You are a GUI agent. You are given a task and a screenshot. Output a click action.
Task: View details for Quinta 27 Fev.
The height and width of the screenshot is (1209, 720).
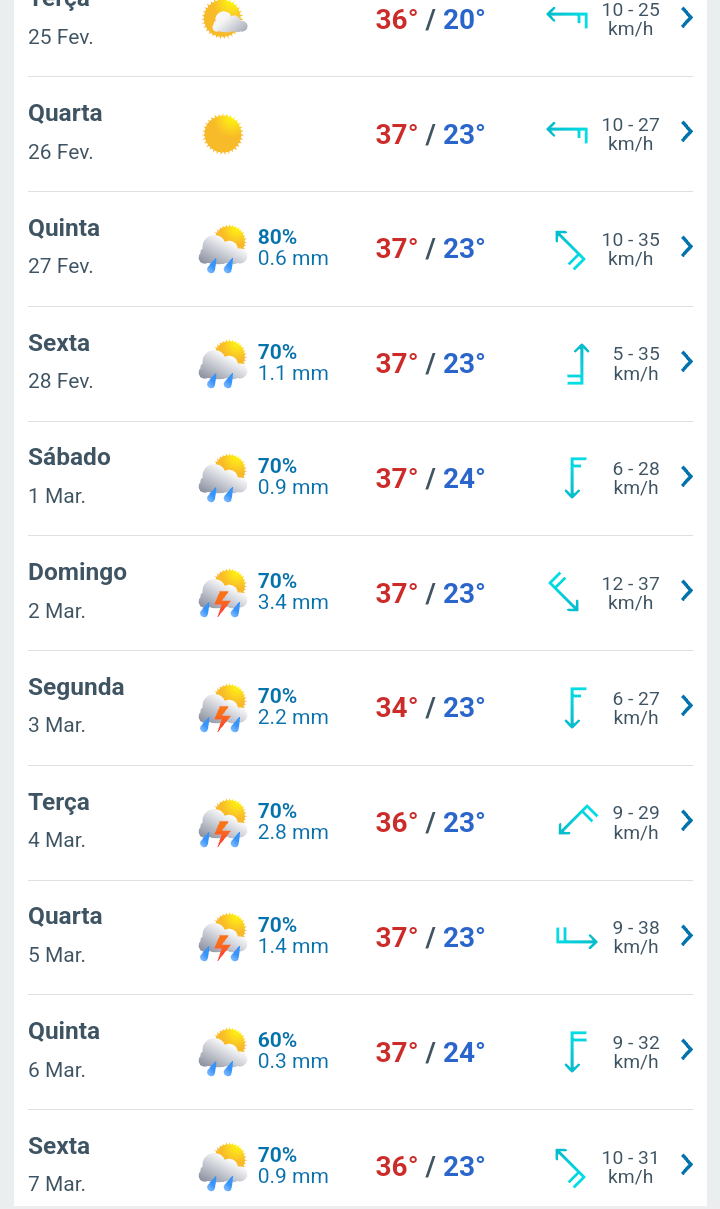pos(360,249)
